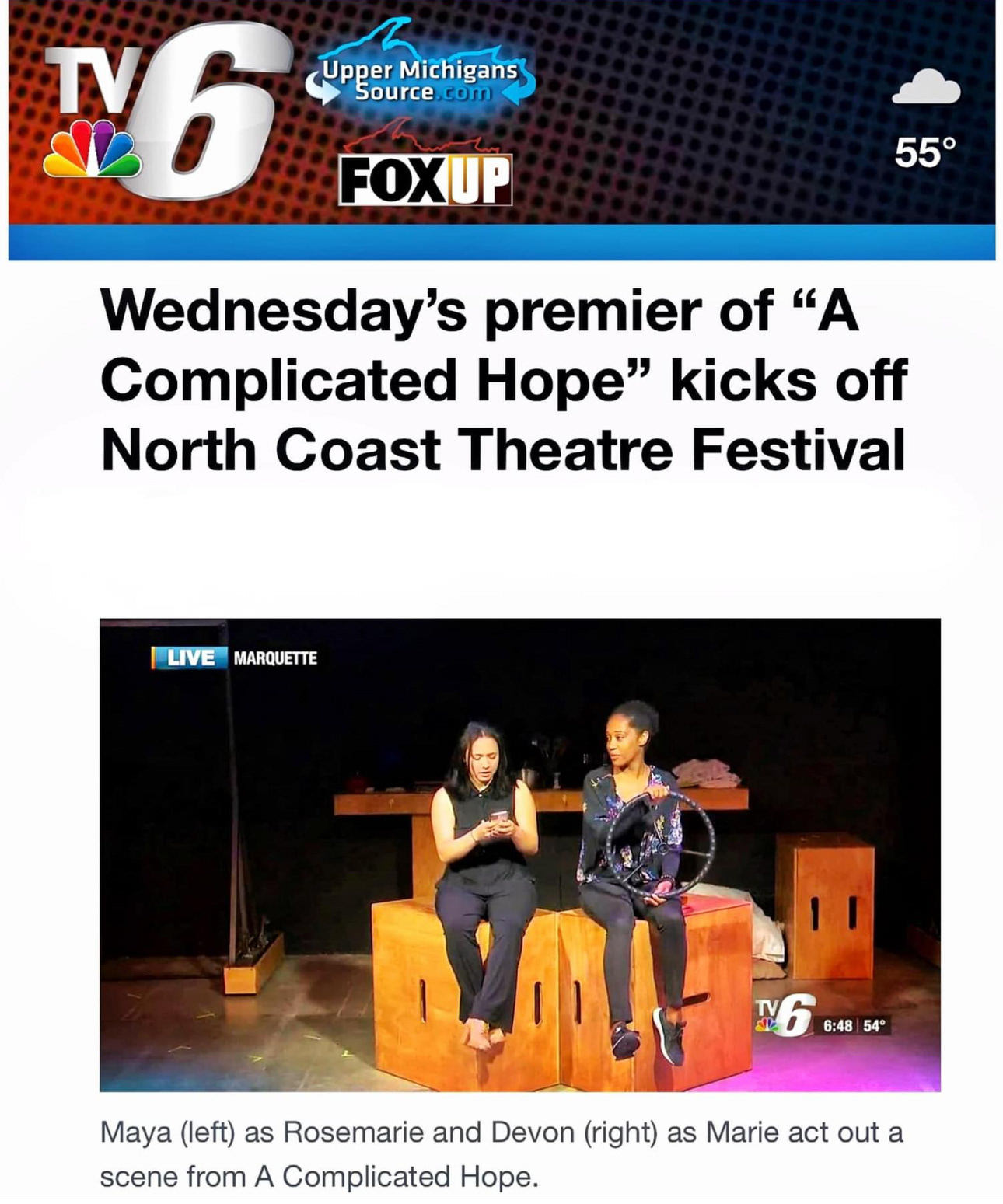This screenshot has width=1003, height=1204.
Task: Open the article image of the stage scene
Action: (x=520, y=855)
